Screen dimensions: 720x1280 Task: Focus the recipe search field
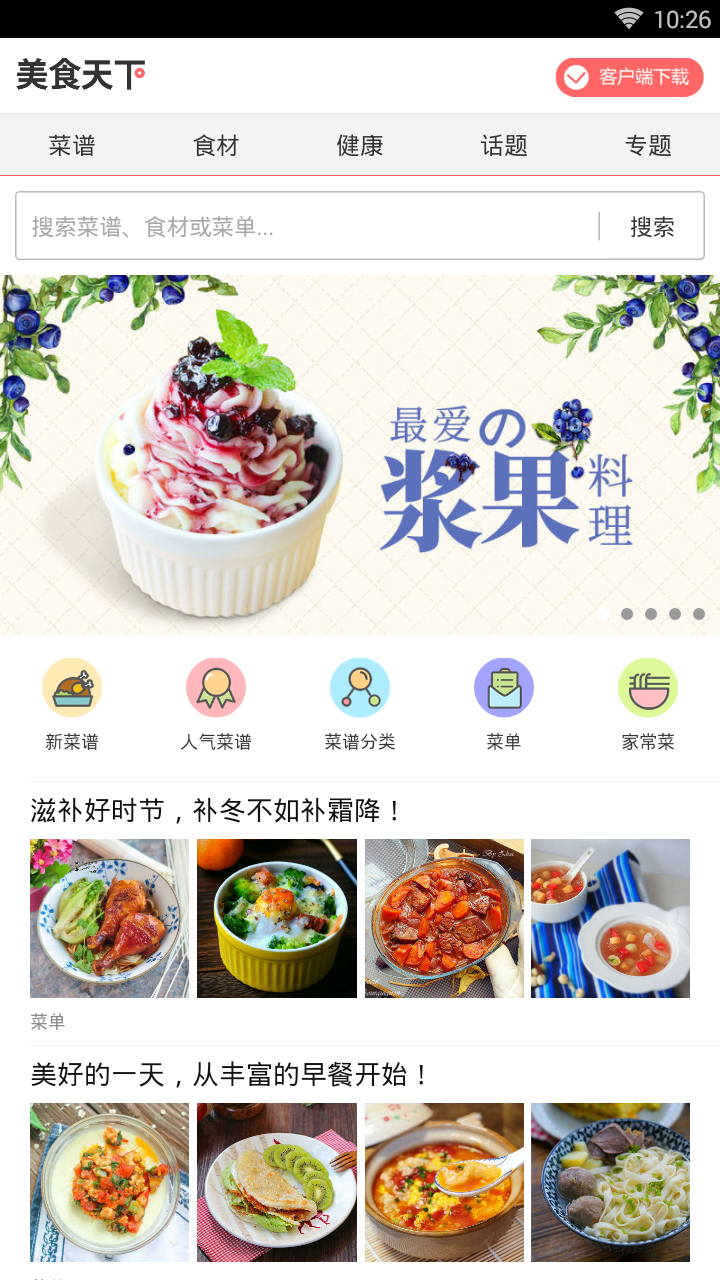(x=305, y=227)
